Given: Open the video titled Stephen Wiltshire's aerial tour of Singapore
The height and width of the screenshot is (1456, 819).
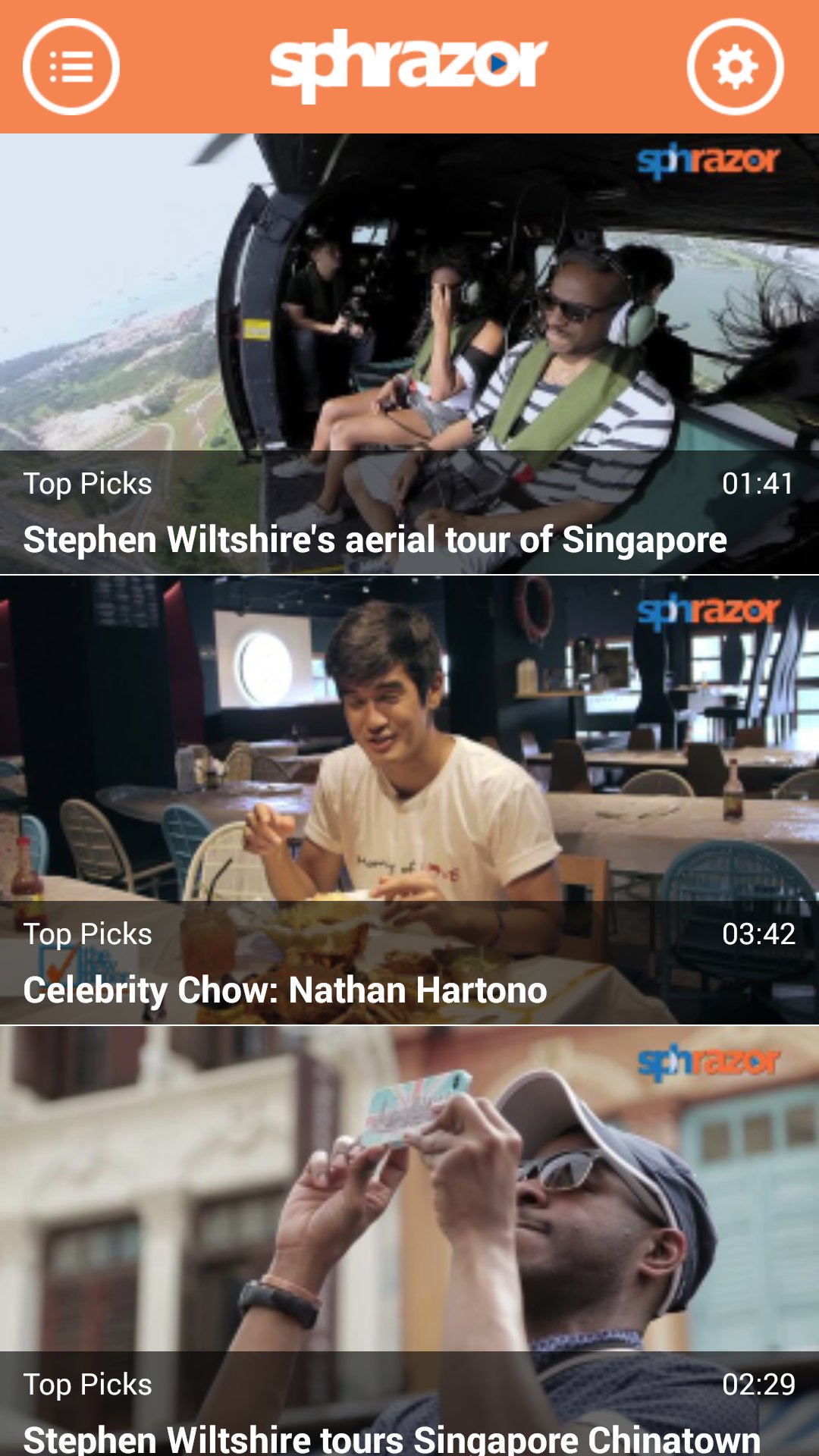Looking at the screenshot, I should [x=375, y=540].
